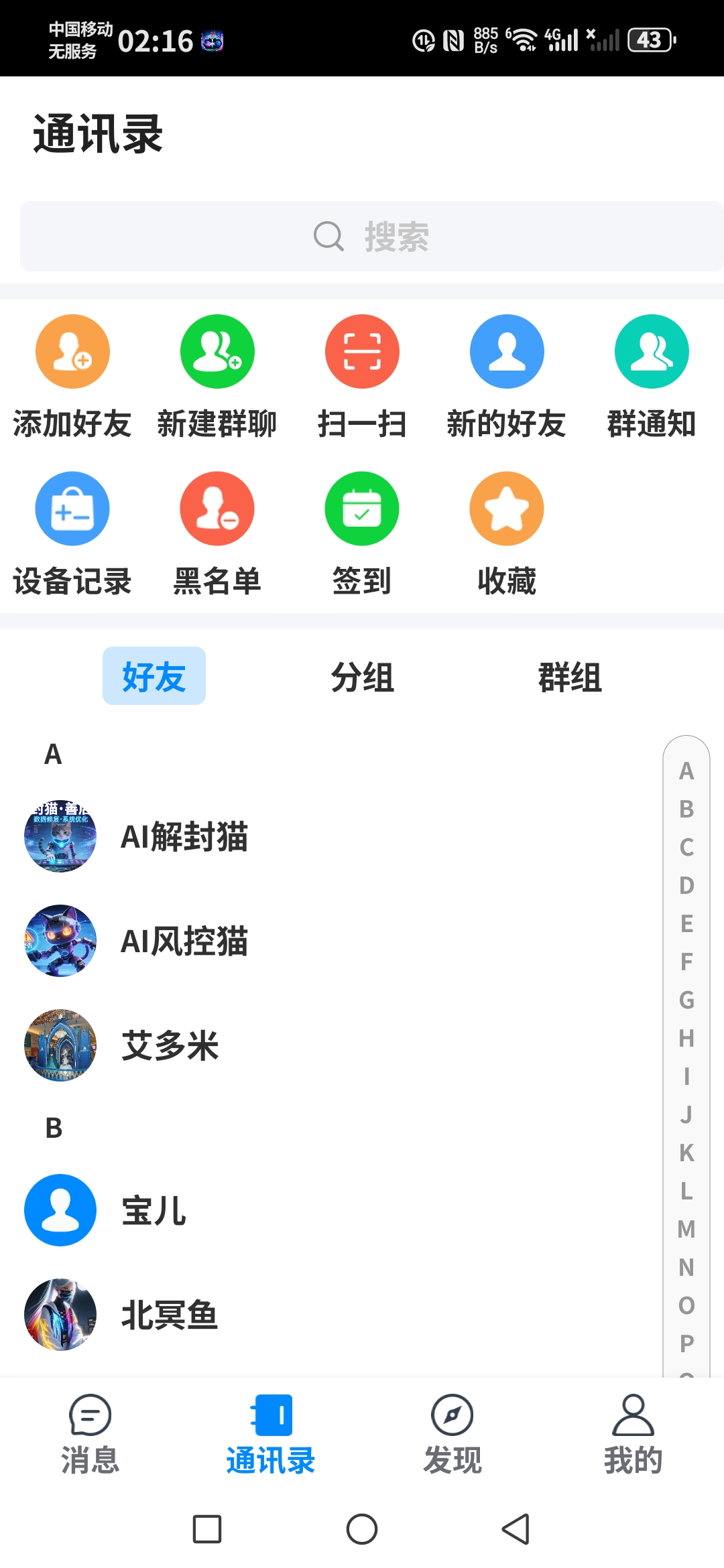Open contact 北冥鱼

tap(170, 1315)
